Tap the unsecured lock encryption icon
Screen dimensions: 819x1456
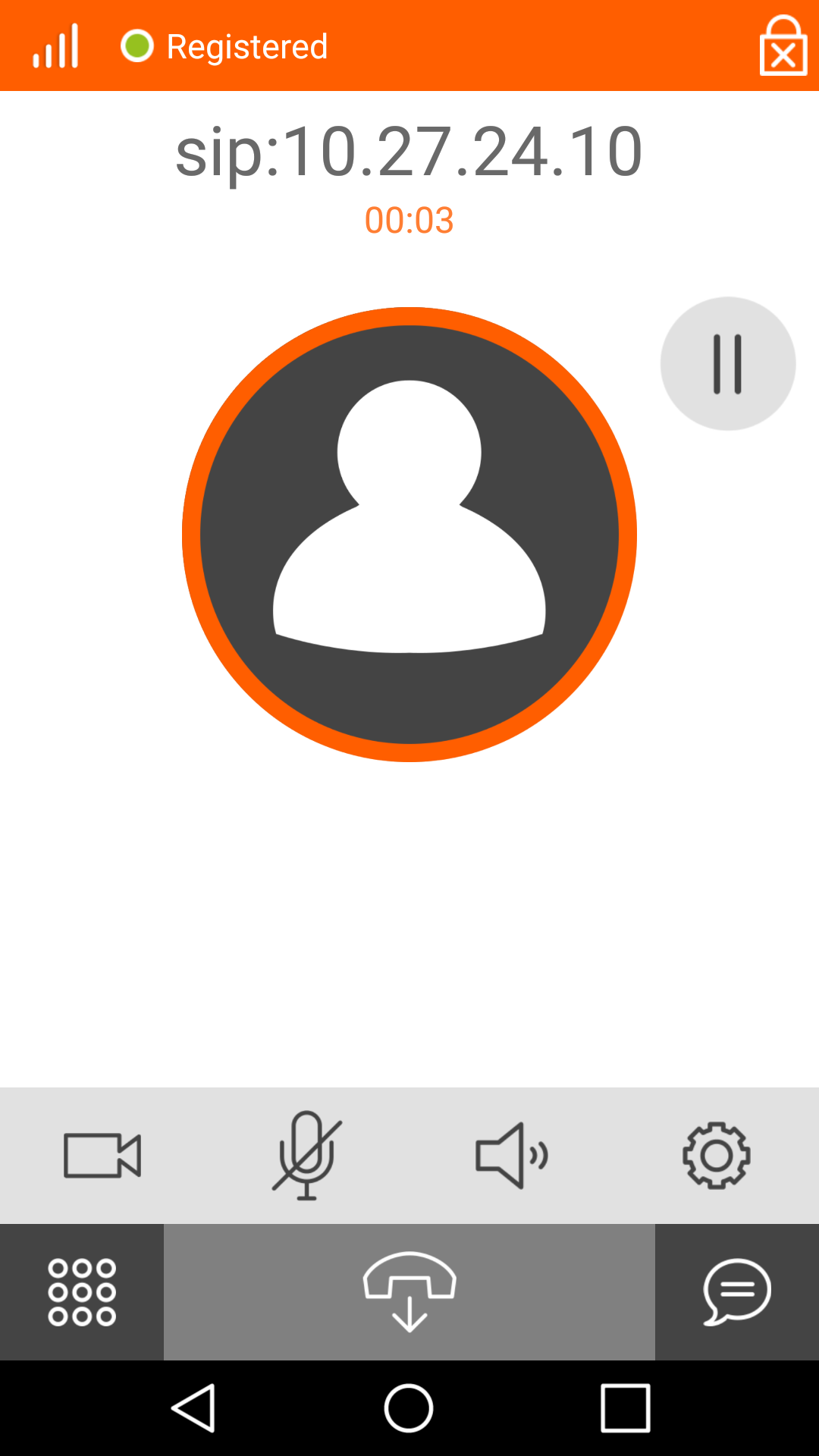pos(783,46)
